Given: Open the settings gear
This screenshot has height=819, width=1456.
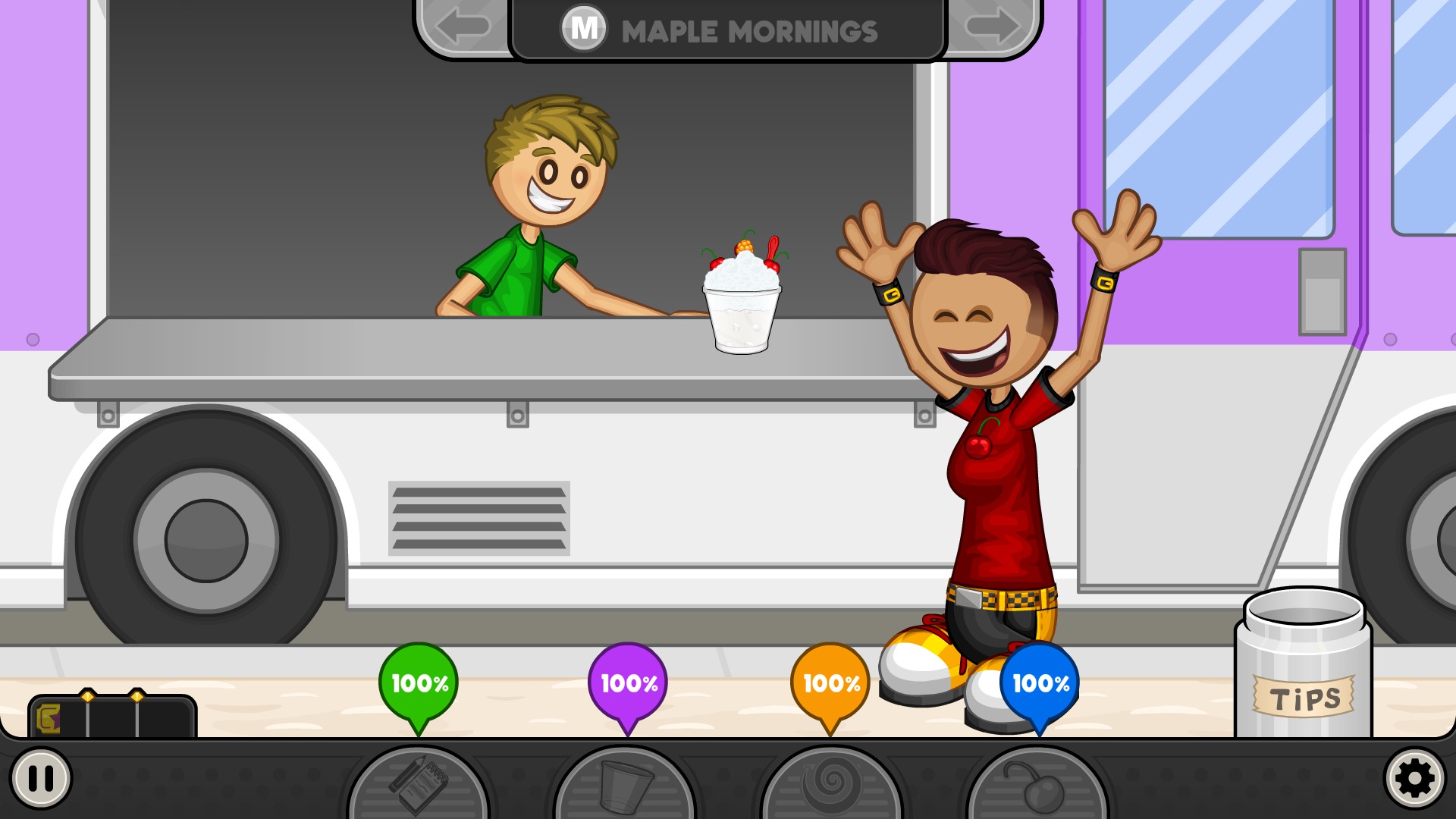Looking at the screenshot, I should (1415, 778).
